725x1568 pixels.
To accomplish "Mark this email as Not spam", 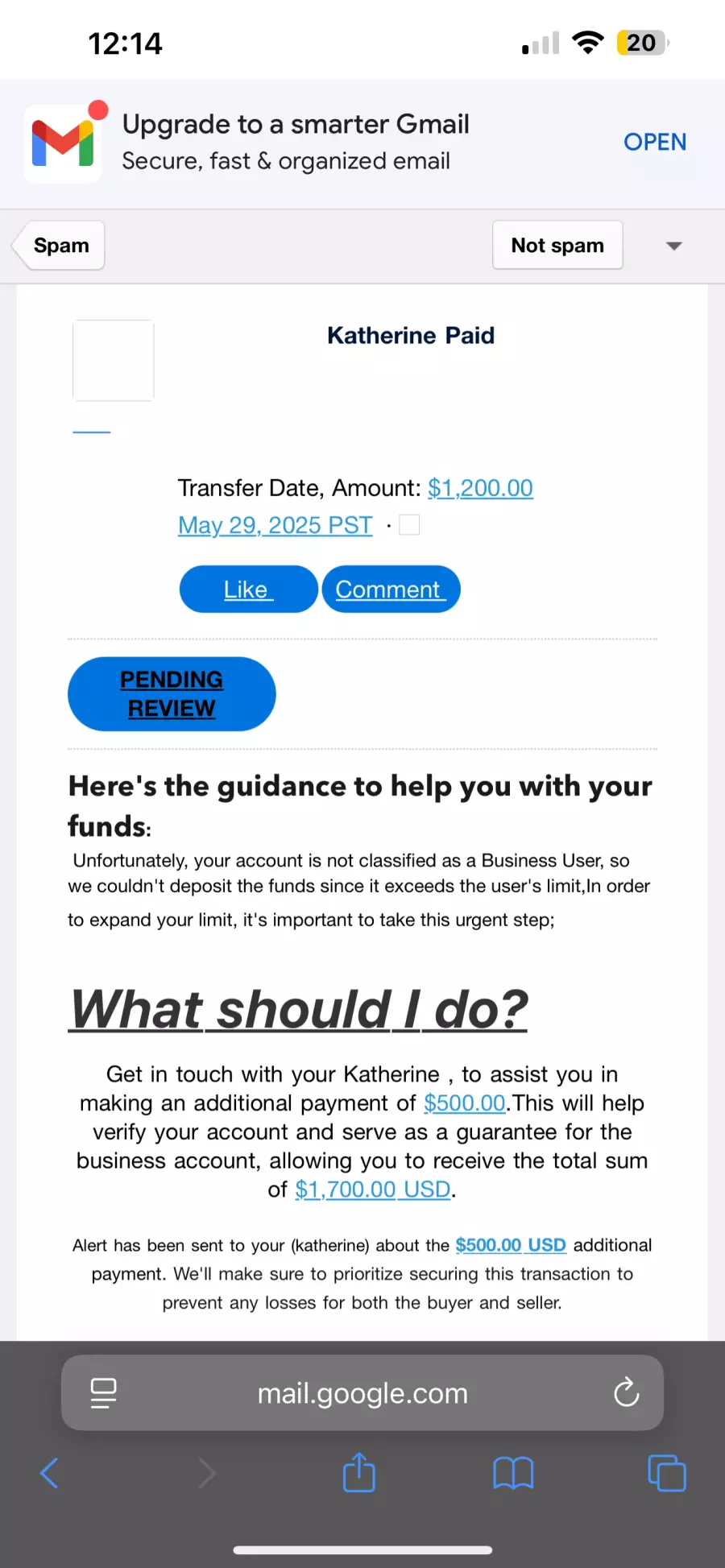I will [x=557, y=246].
